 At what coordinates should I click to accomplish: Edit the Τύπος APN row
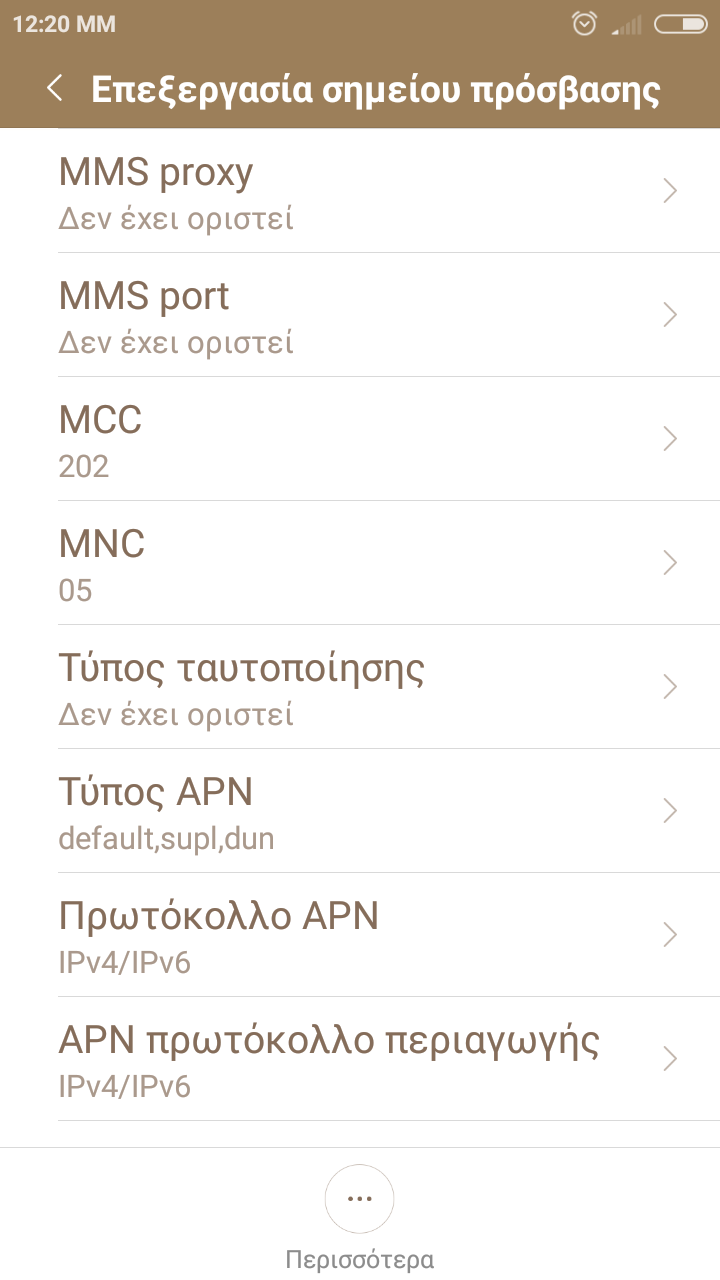click(x=360, y=811)
